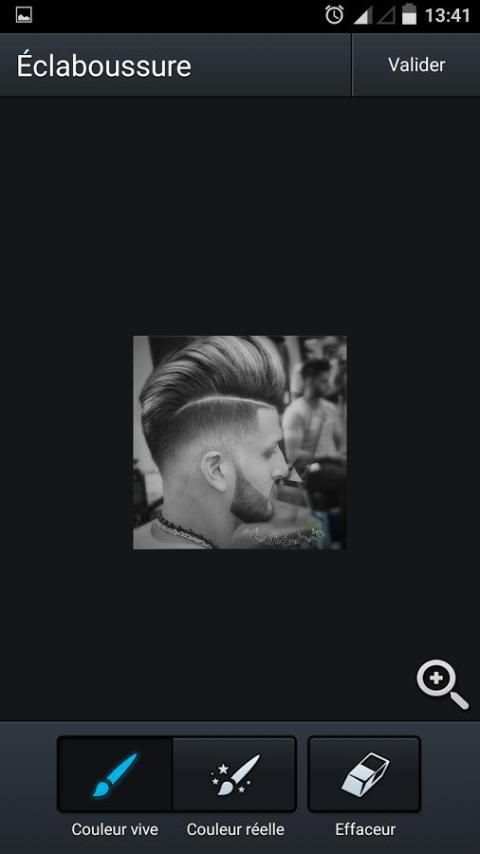Choose the Effaceur eraser tool
The width and height of the screenshot is (480, 854).
click(364, 774)
